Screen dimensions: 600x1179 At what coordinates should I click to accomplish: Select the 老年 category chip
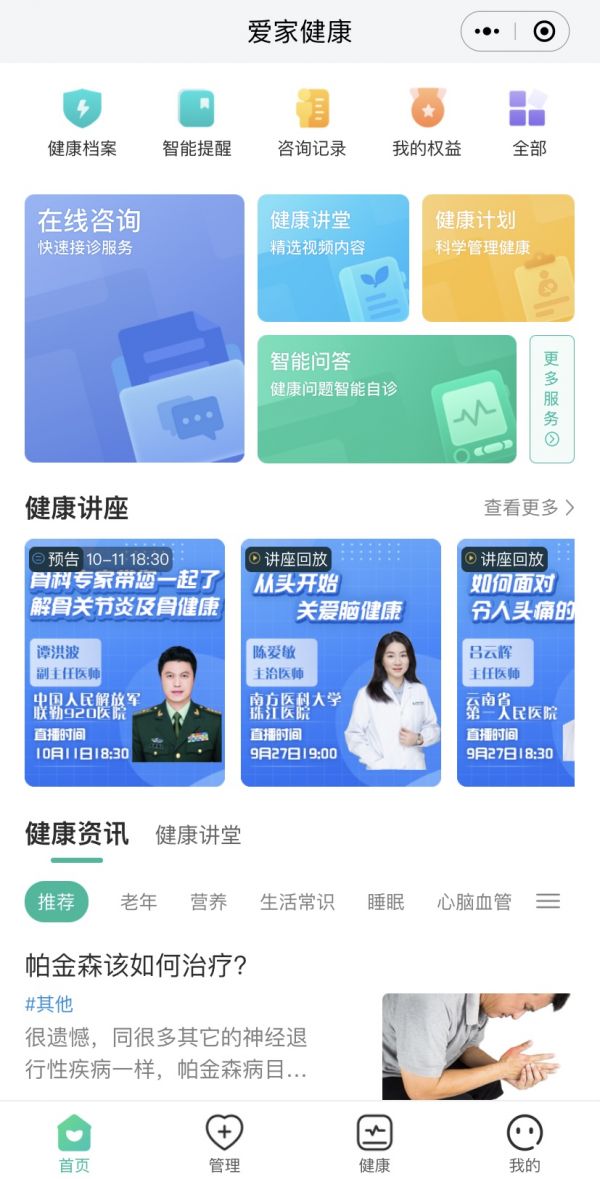click(139, 901)
